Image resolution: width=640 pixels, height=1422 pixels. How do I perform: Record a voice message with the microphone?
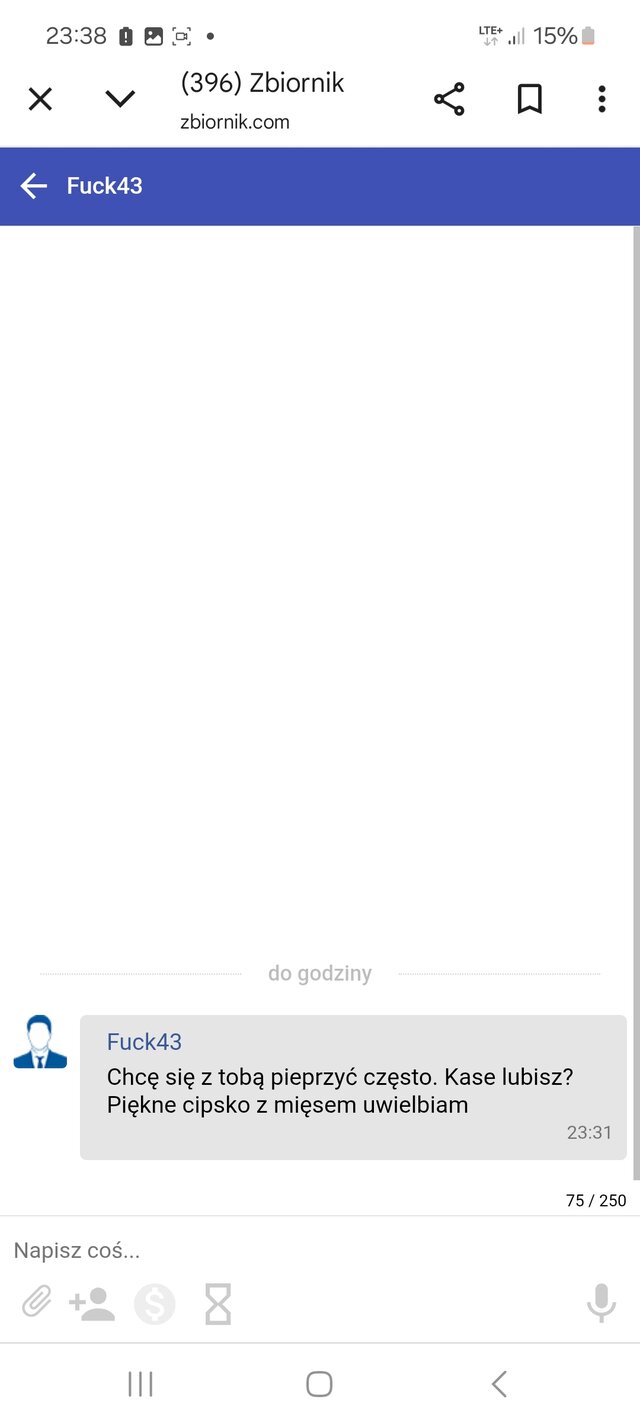[x=601, y=1303]
